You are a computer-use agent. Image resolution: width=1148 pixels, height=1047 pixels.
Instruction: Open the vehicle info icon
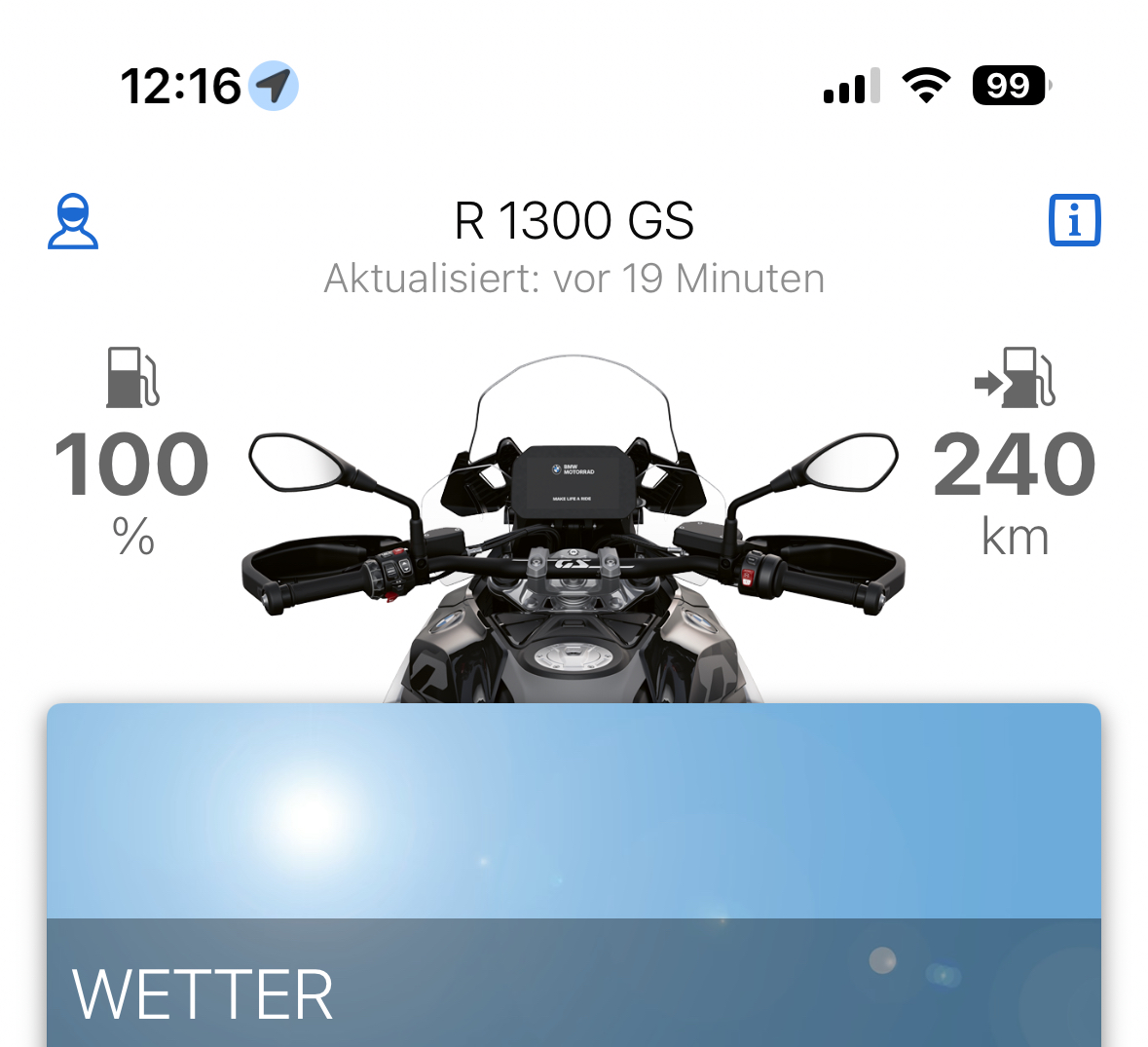(x=1074, y=221)
